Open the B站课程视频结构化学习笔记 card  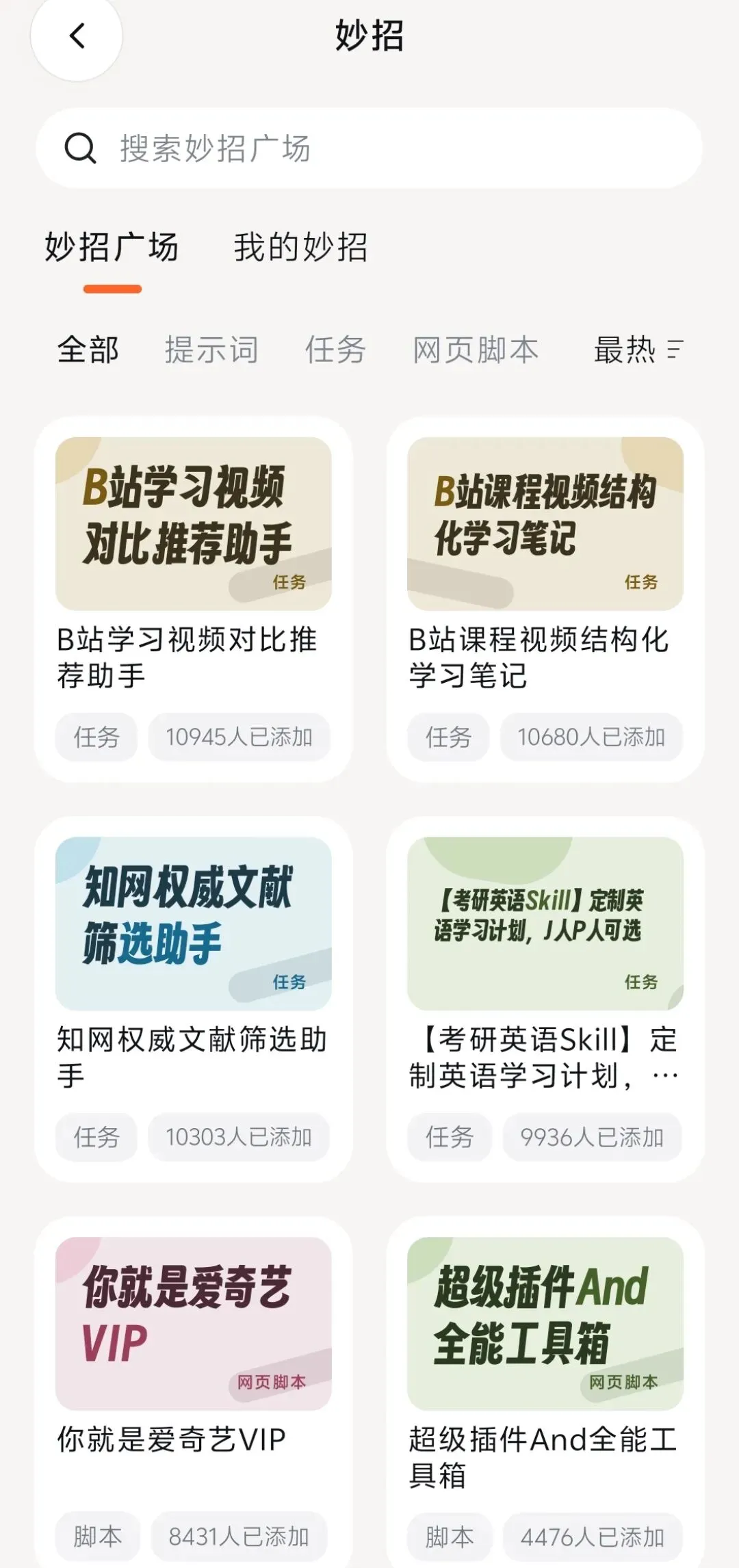click(545, 599)
